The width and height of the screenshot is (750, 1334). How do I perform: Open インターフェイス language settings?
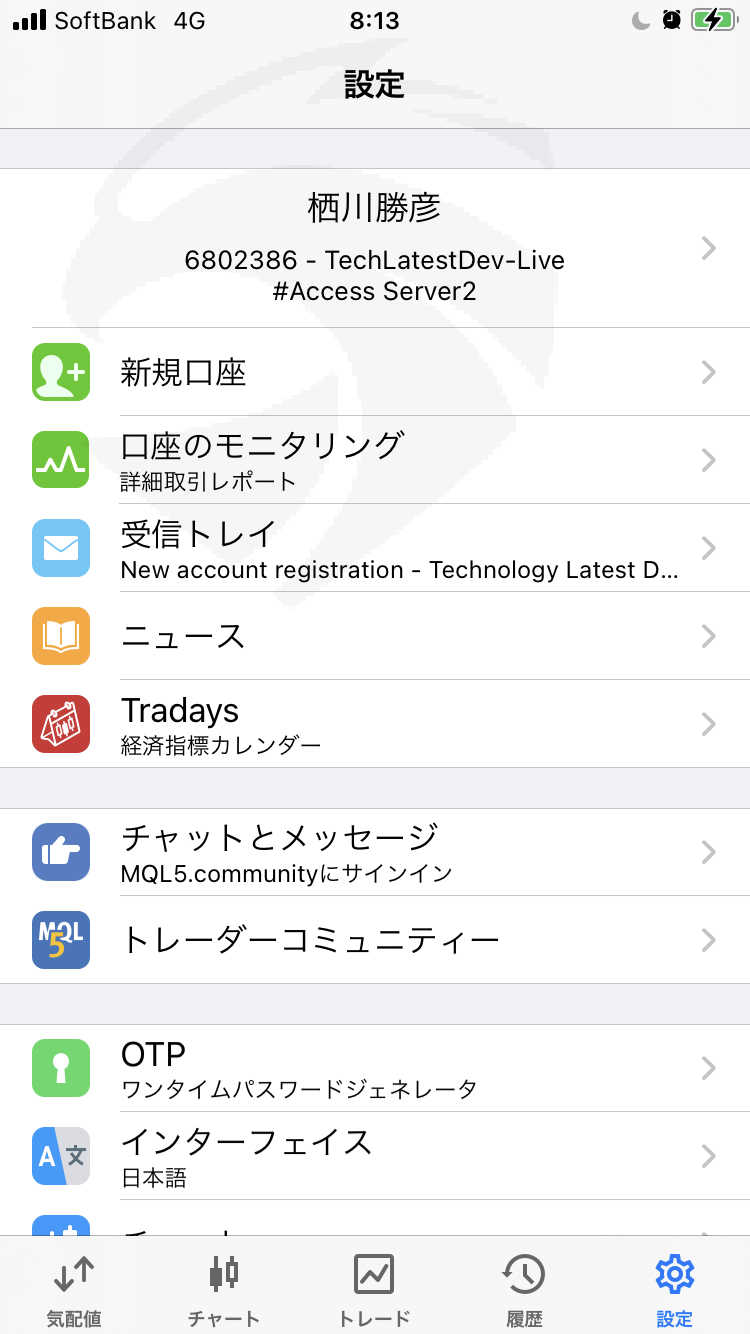pos(375,1156)
